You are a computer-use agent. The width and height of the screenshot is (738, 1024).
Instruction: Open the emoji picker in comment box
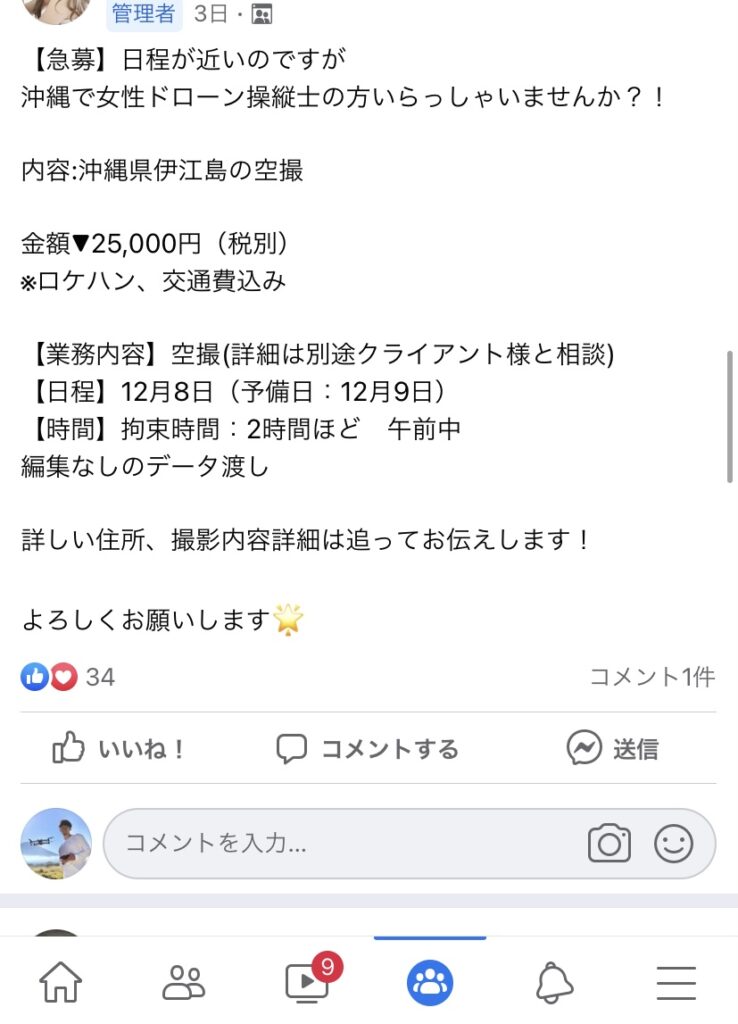(673, 843)
